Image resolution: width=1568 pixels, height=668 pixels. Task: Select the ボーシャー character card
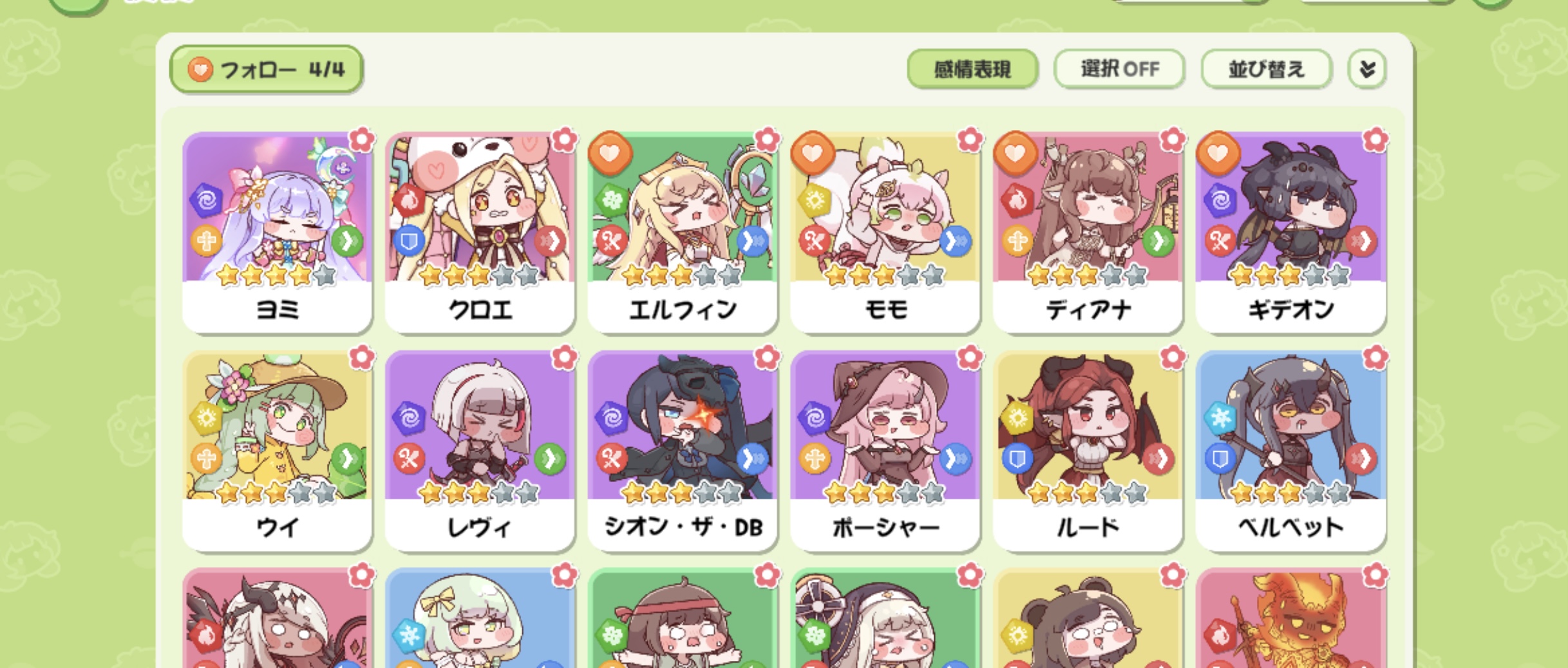pyautogui.click(x=885, y=450)
